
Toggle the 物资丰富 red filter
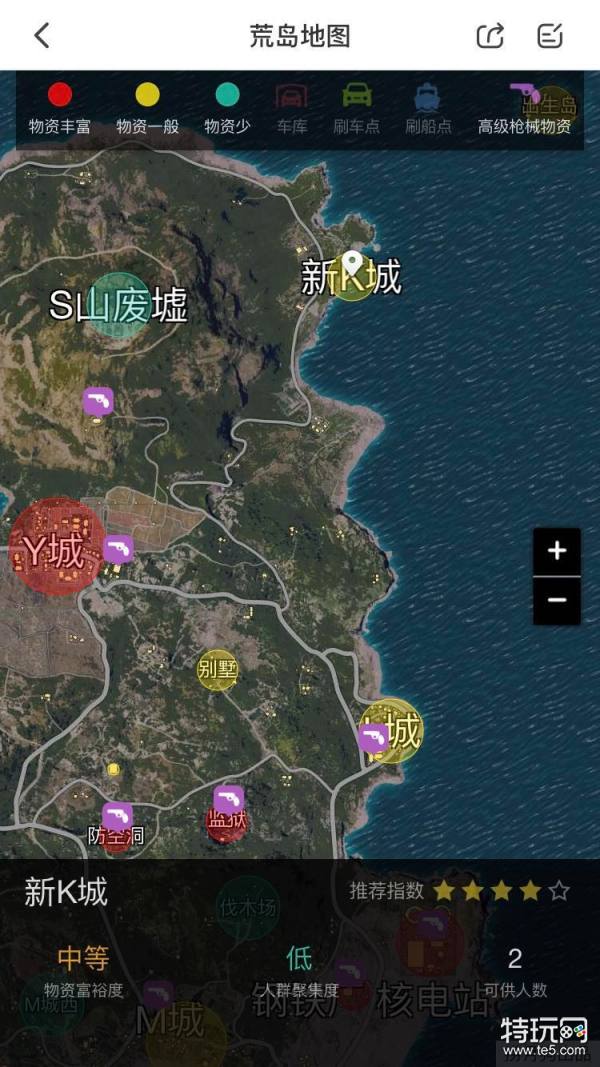[x=60, y=109]
